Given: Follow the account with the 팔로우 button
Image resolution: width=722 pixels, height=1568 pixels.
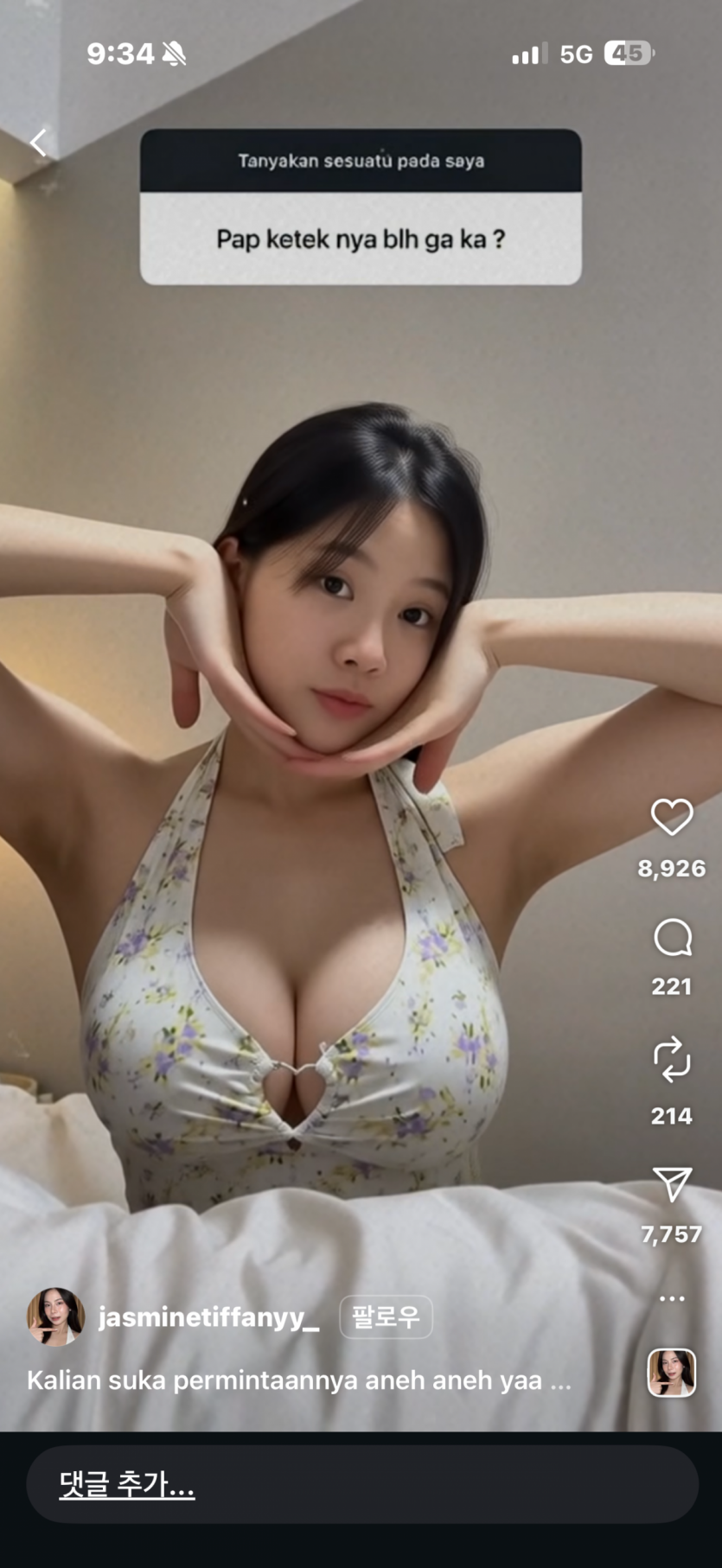Looking at the screenshot, I should 386,1317.
